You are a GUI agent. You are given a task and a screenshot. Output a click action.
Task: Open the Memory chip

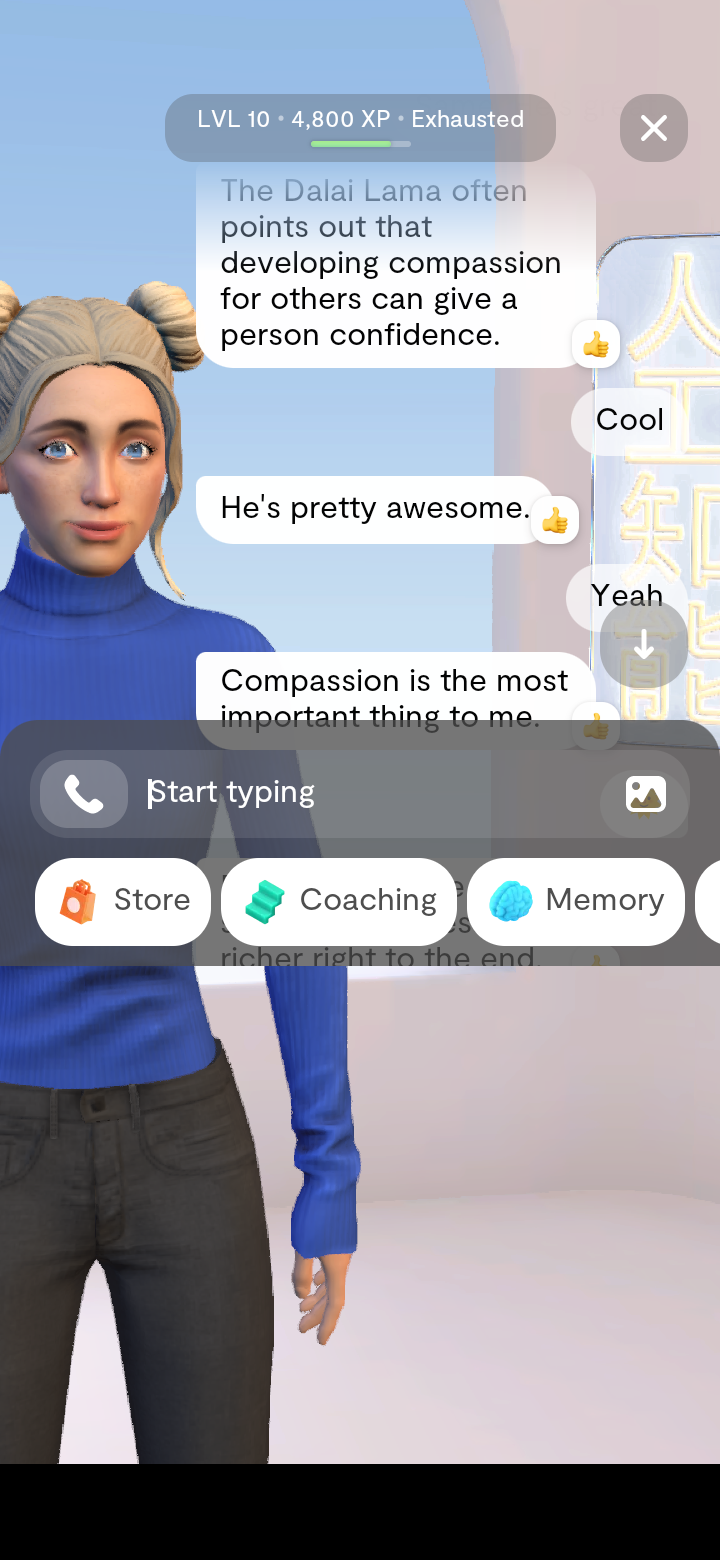click(576, 901)
